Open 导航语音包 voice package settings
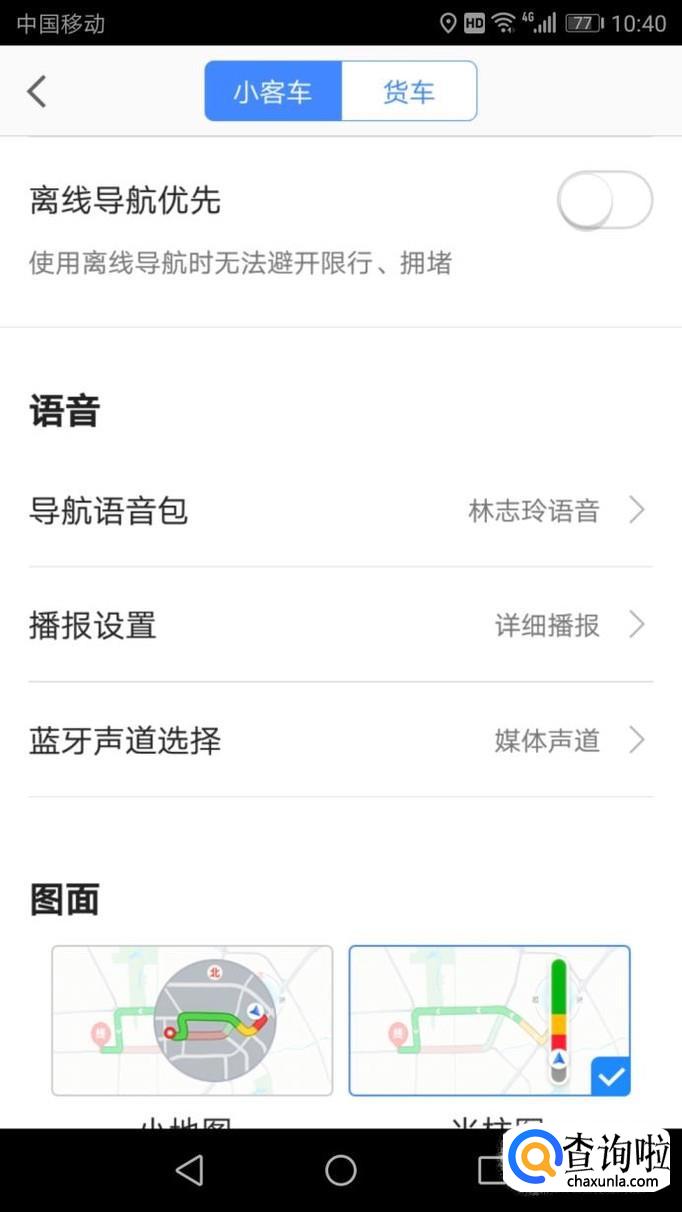 [x=340, y=511]
